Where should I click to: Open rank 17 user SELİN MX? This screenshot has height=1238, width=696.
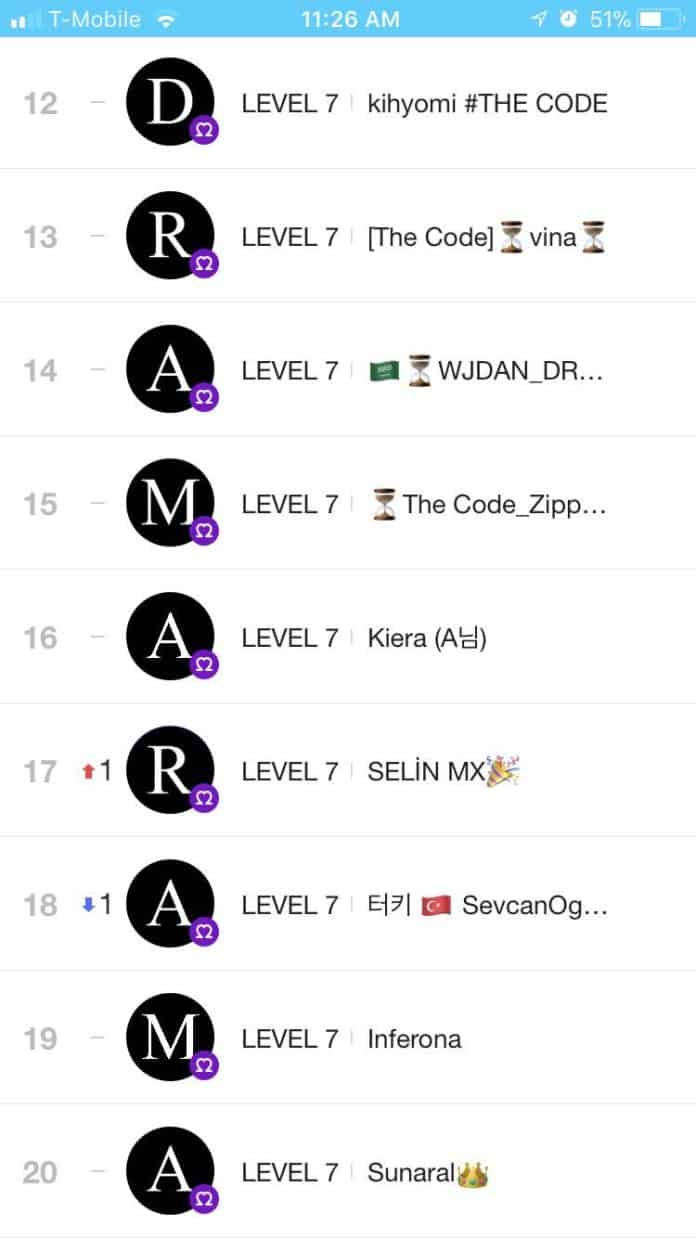click(x=445, y=772)
